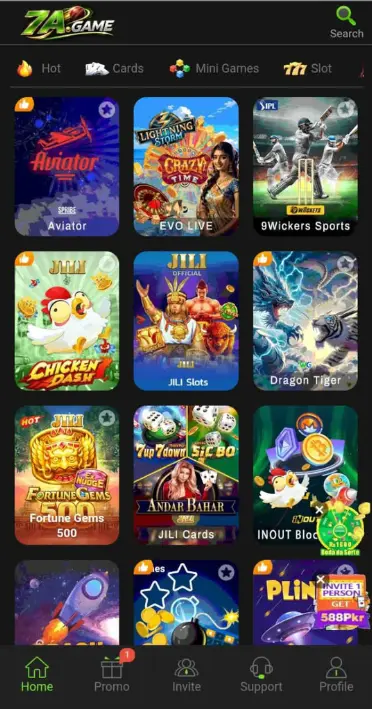Open the Slot category
Image resolution: width=372 pixels, height=709 pixels.
click(x=308, y=69)
